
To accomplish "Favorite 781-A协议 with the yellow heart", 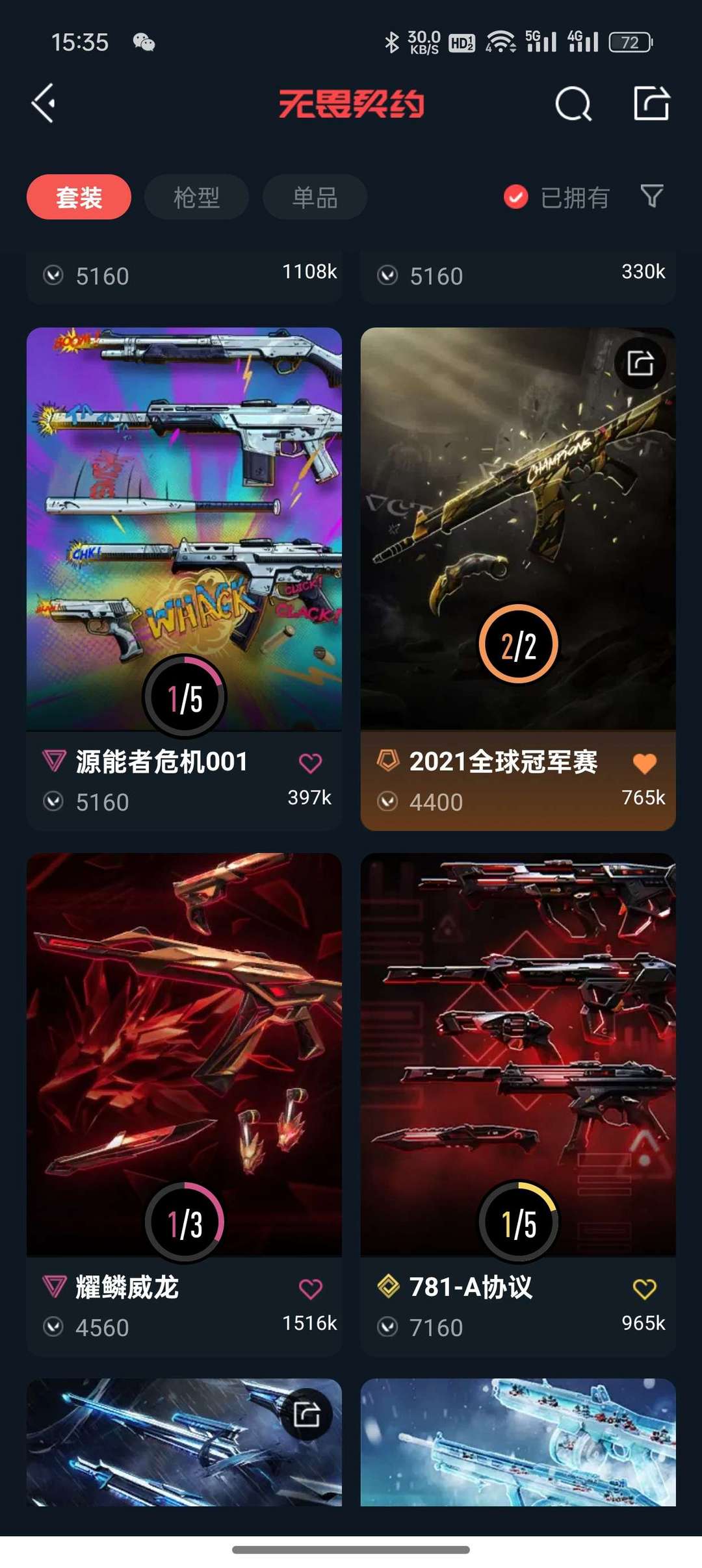I will [x=644, y=1289].
